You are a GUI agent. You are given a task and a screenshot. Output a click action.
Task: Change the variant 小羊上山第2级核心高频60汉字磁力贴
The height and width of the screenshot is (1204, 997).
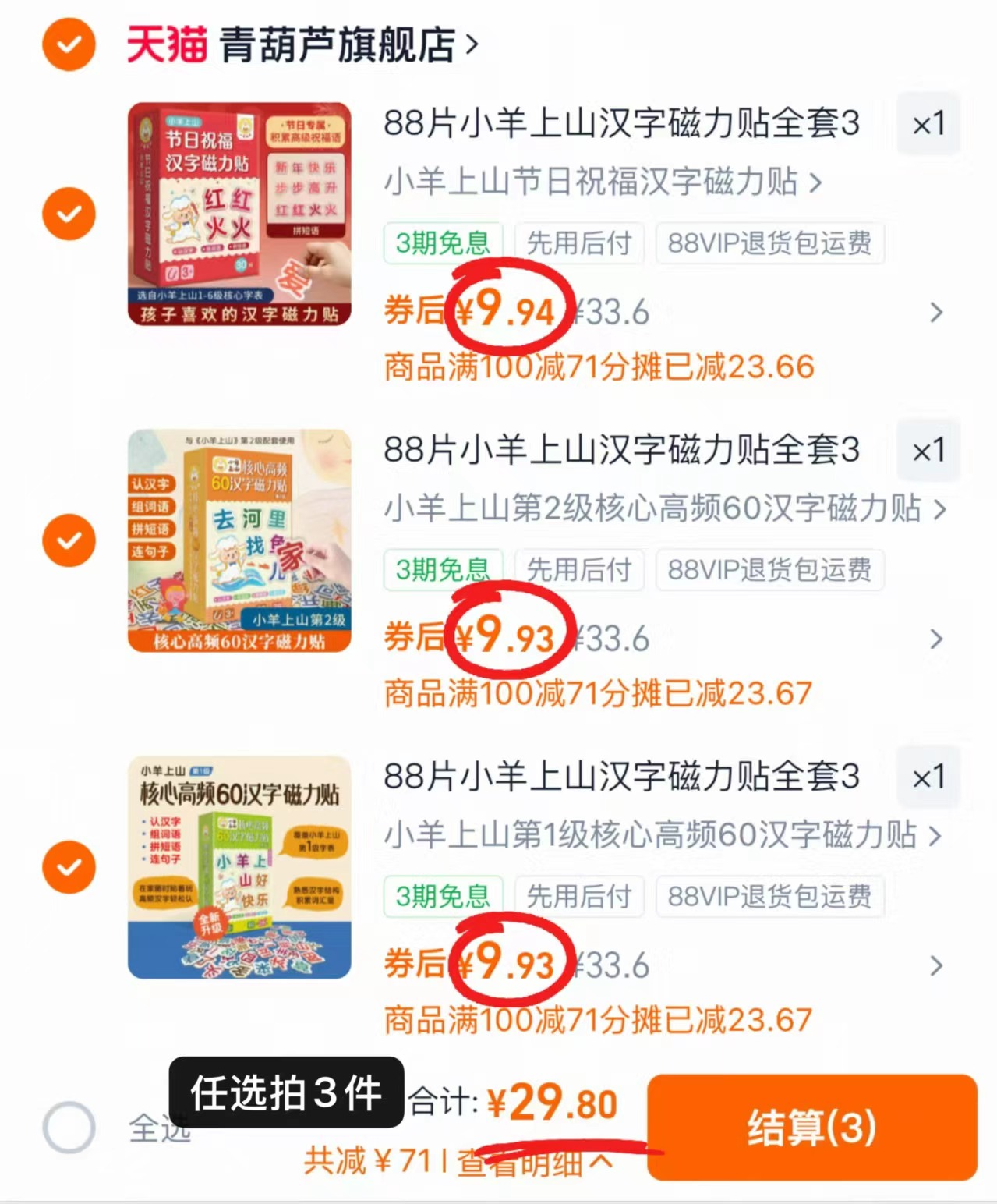(664, 509)
